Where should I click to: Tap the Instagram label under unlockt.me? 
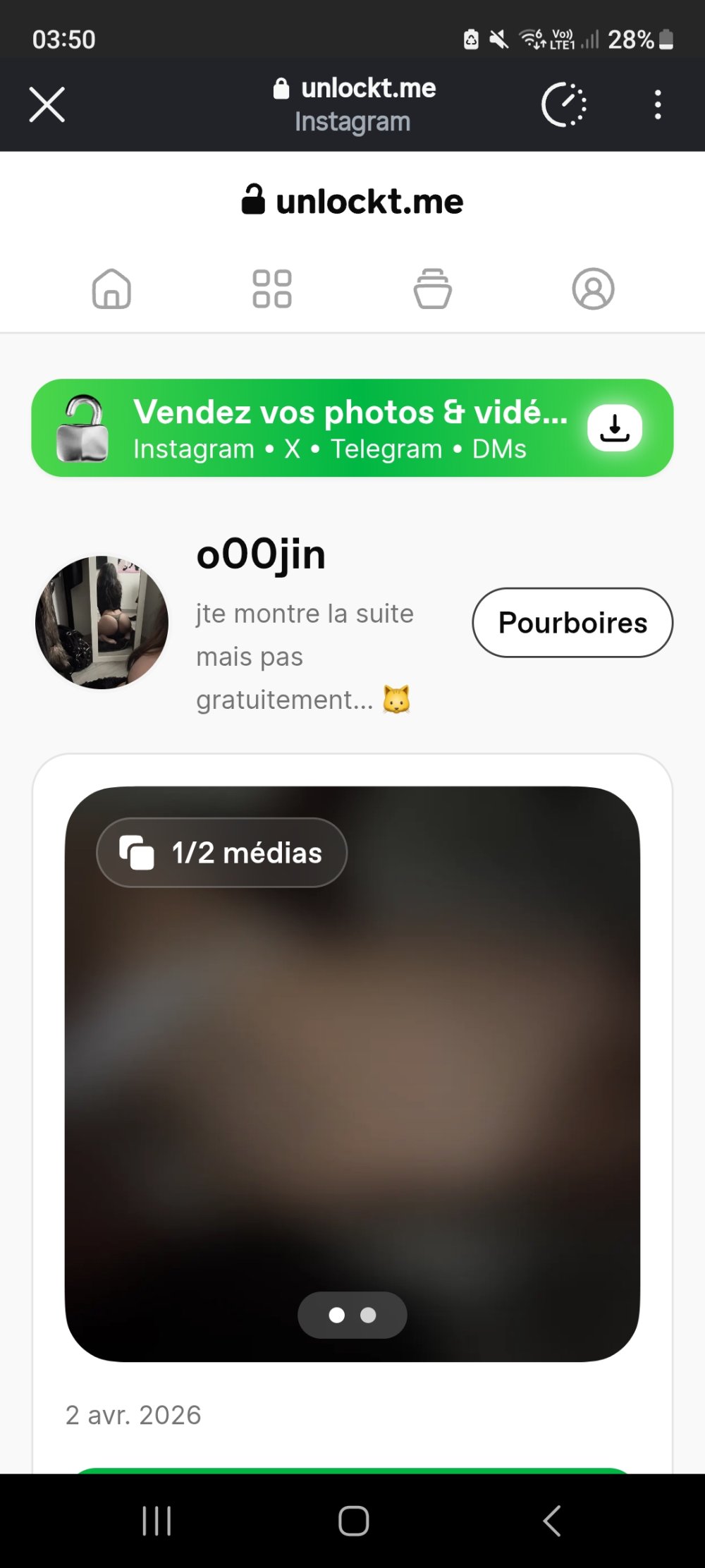pyautogui.click(x=352, y=121)
